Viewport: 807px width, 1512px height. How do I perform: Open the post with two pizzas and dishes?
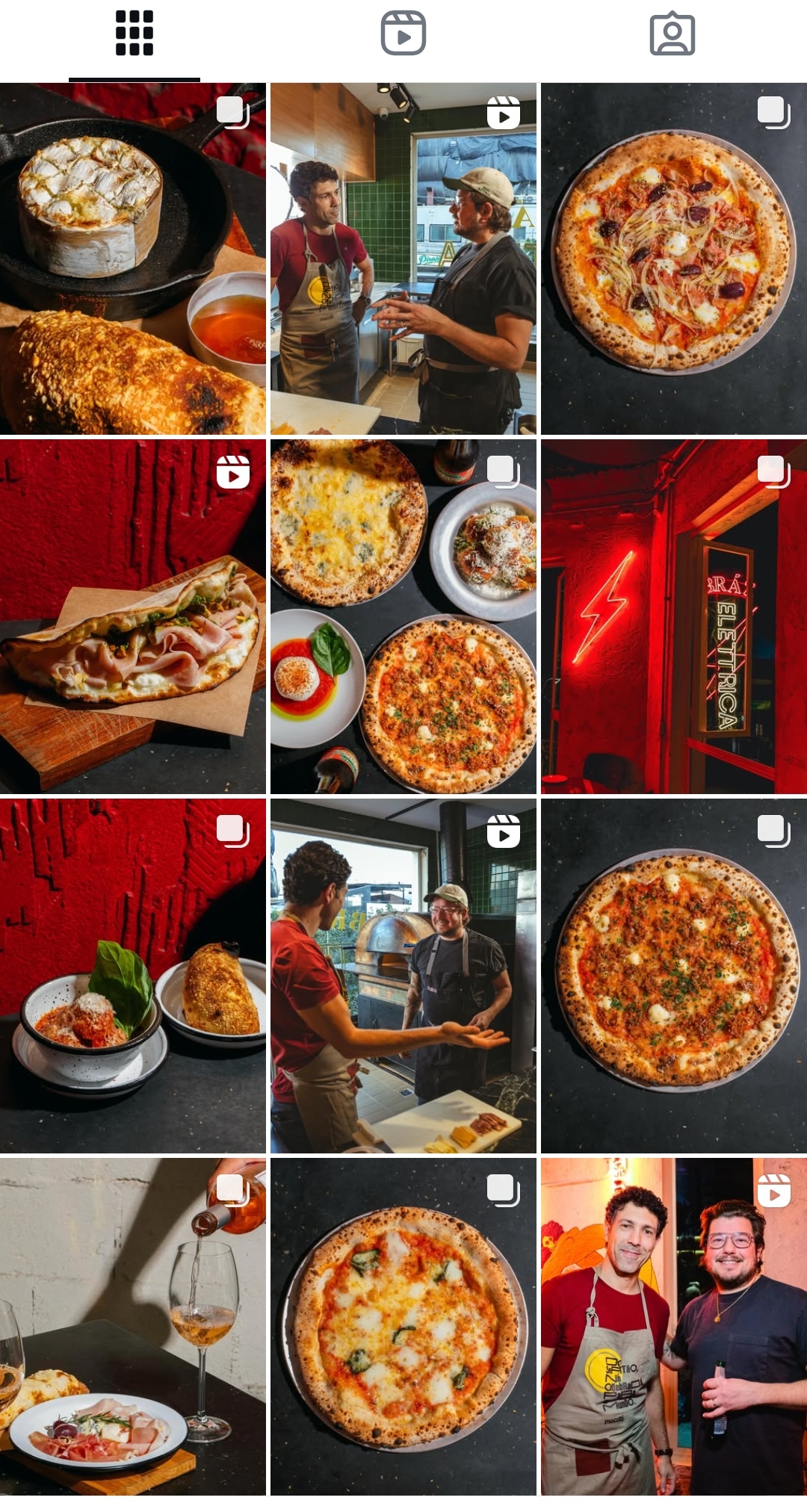coord(403,616)
